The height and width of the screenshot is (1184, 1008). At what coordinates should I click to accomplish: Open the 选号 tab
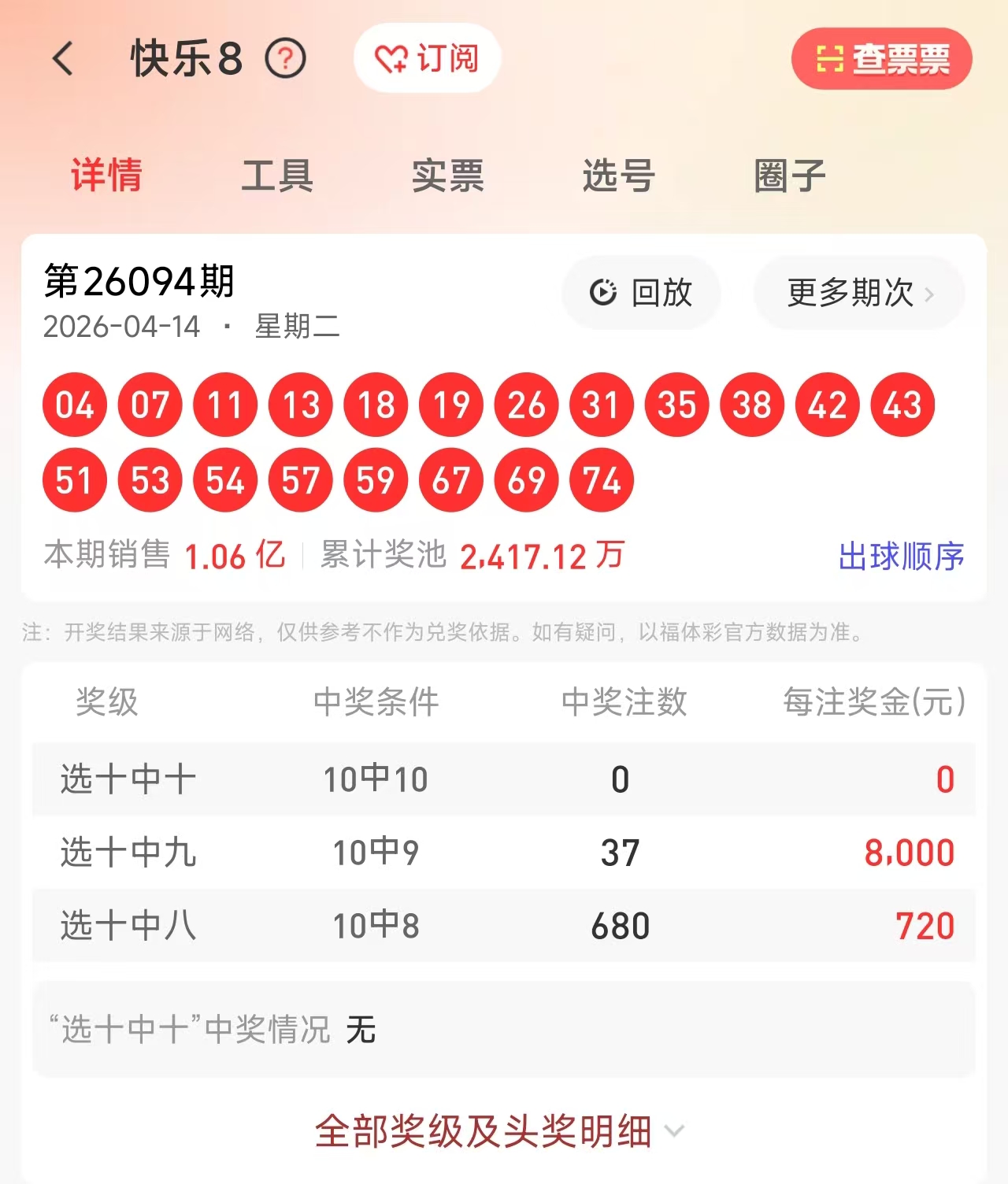pyautogui.click(x=618, y=175)
